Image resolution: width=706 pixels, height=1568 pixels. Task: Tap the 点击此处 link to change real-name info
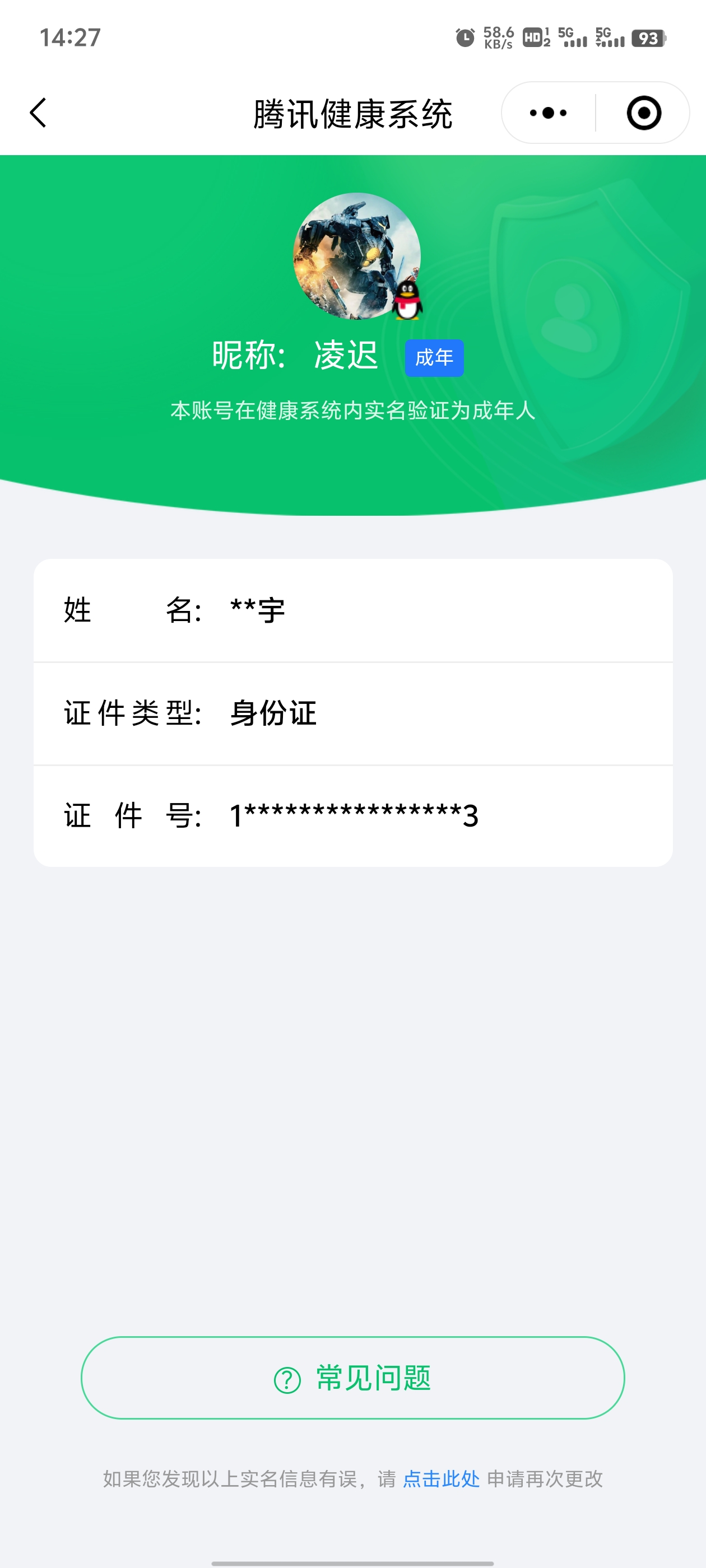(x=441, y=1478)
